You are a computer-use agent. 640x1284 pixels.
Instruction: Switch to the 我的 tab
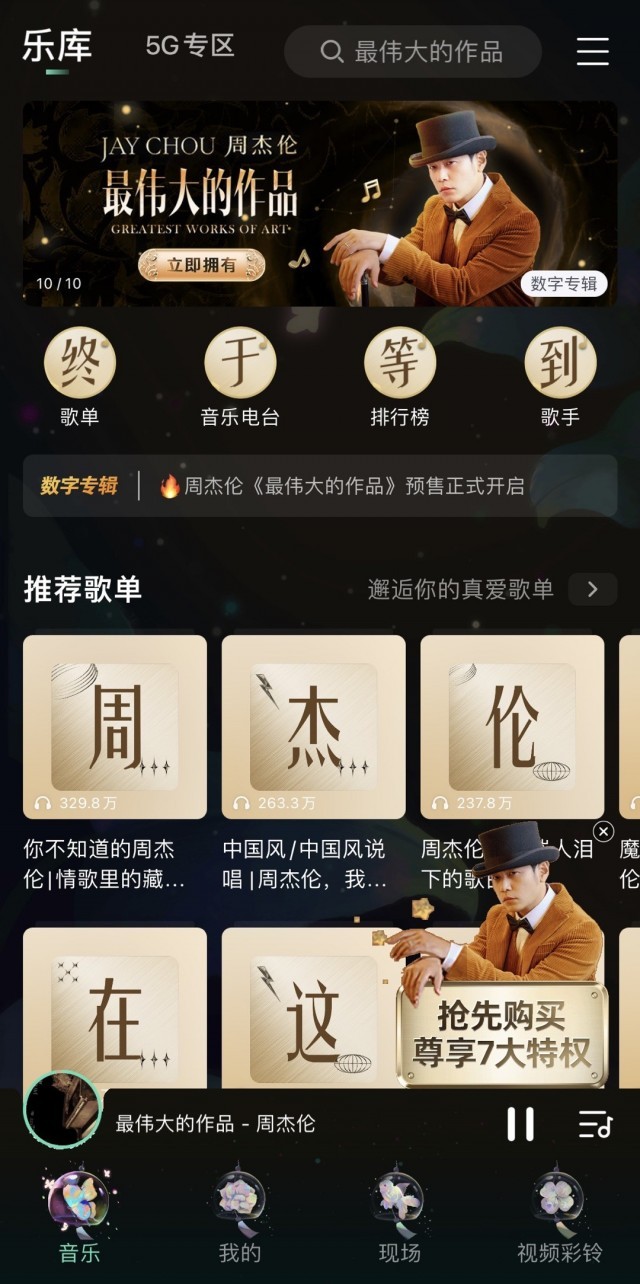[240, 1217]
